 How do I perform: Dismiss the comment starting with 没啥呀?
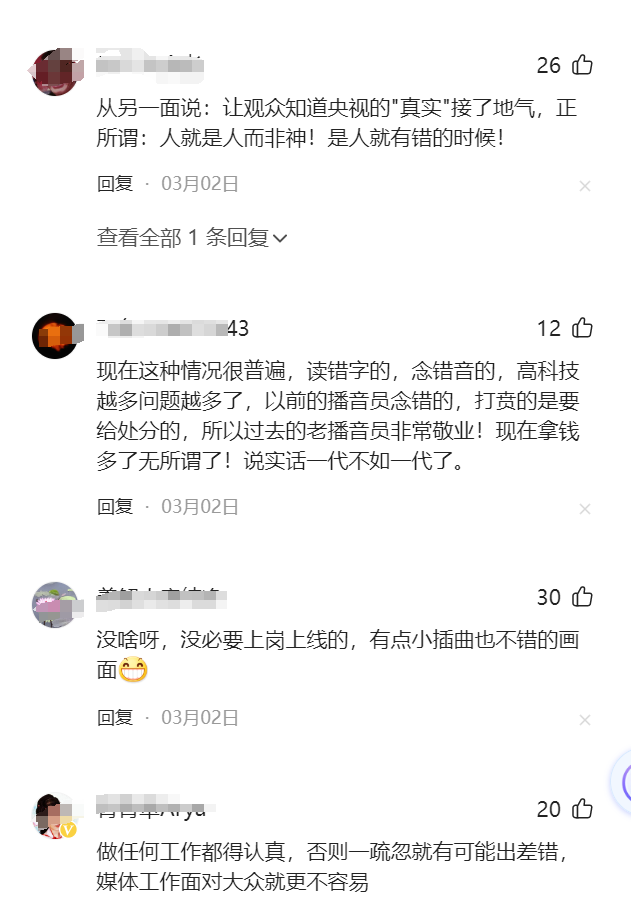[x=585, y=720]
